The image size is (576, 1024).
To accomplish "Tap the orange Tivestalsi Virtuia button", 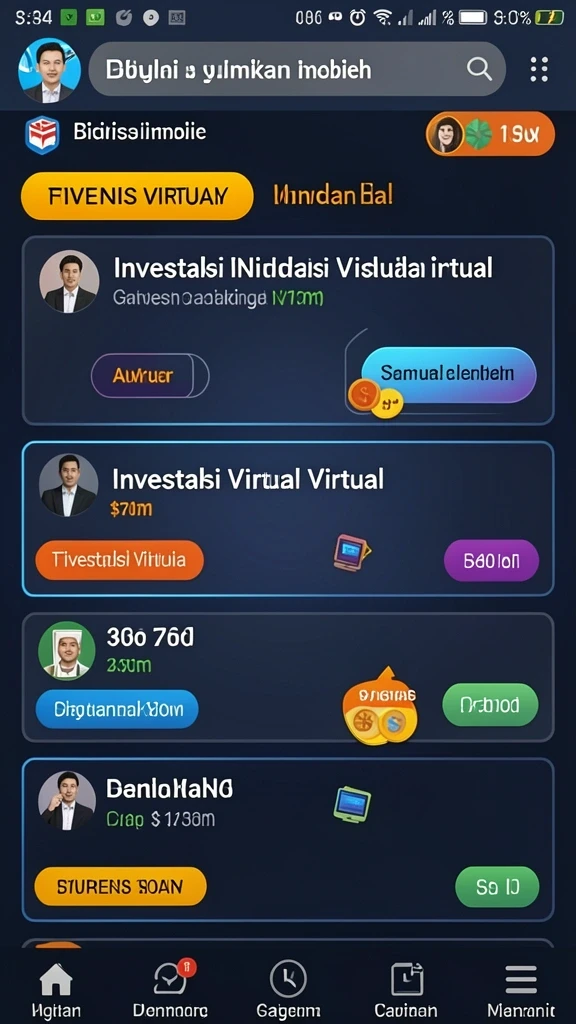I will (x=120, y=560).
